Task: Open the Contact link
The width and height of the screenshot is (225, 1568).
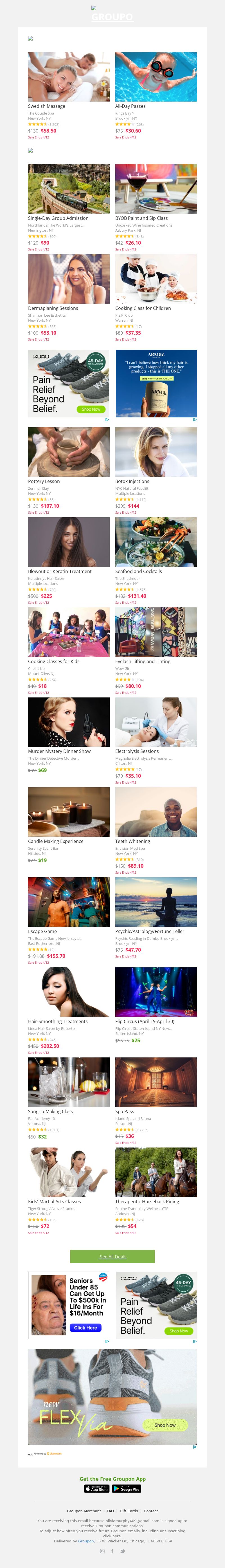Action: [151, 1511]
